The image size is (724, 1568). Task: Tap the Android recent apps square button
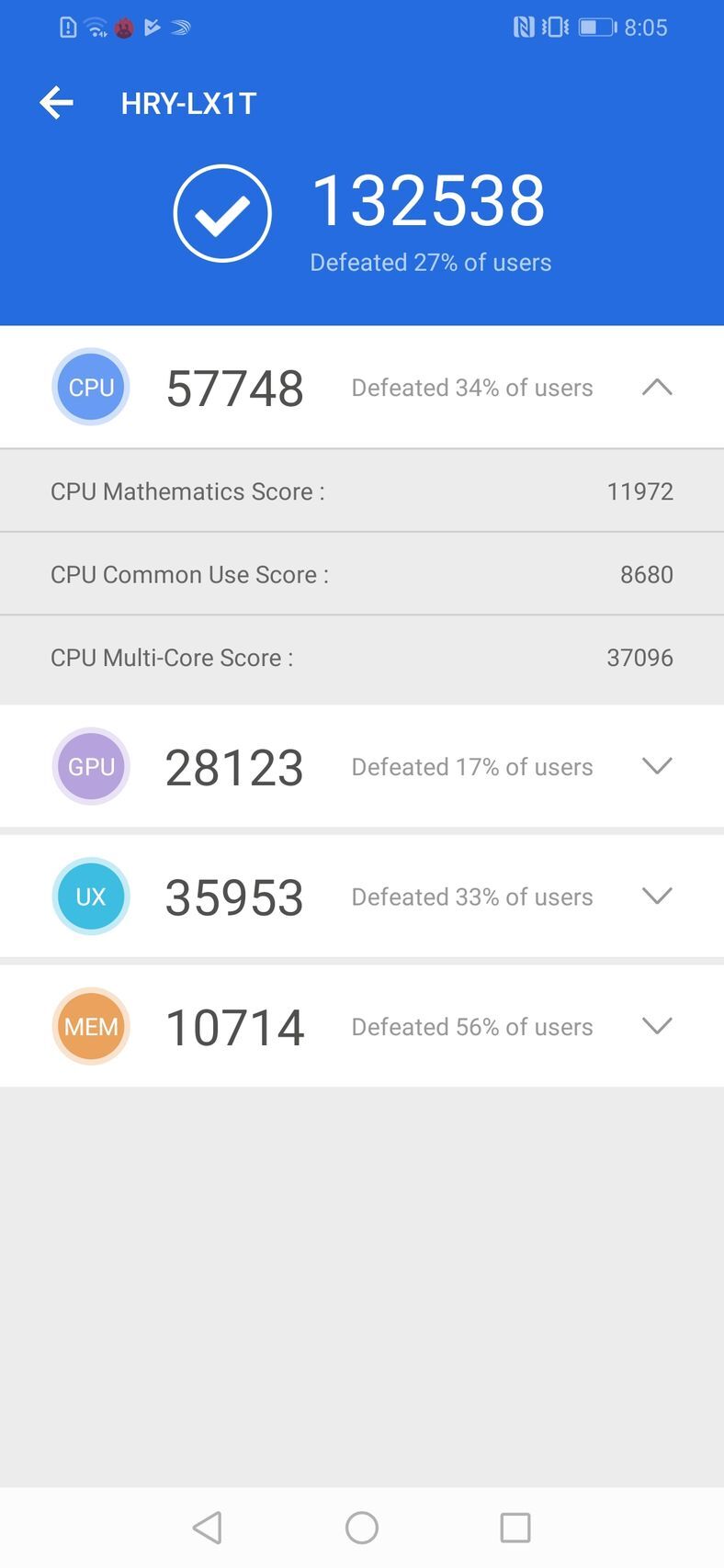coord(515,1527)
